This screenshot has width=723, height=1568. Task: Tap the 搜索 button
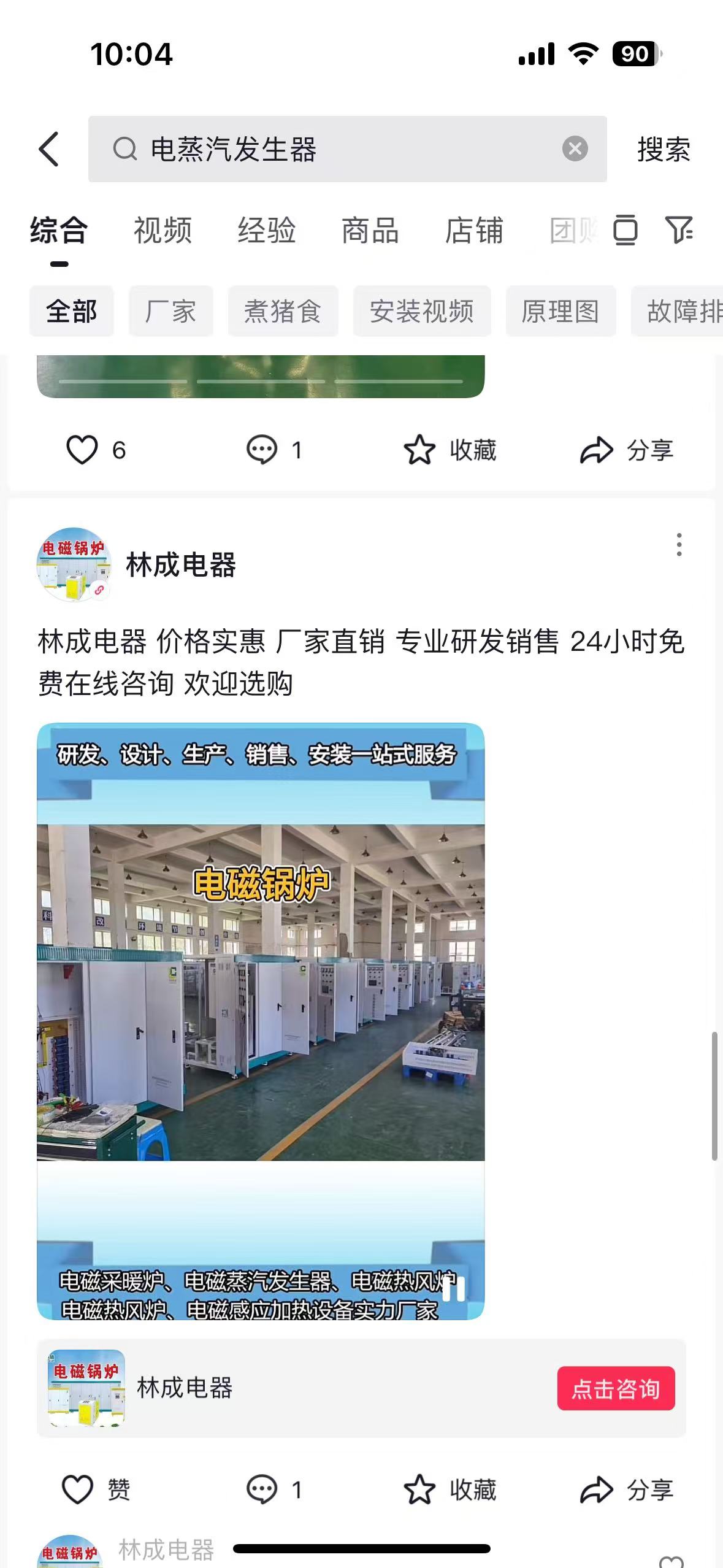click(x=664, y=150)
